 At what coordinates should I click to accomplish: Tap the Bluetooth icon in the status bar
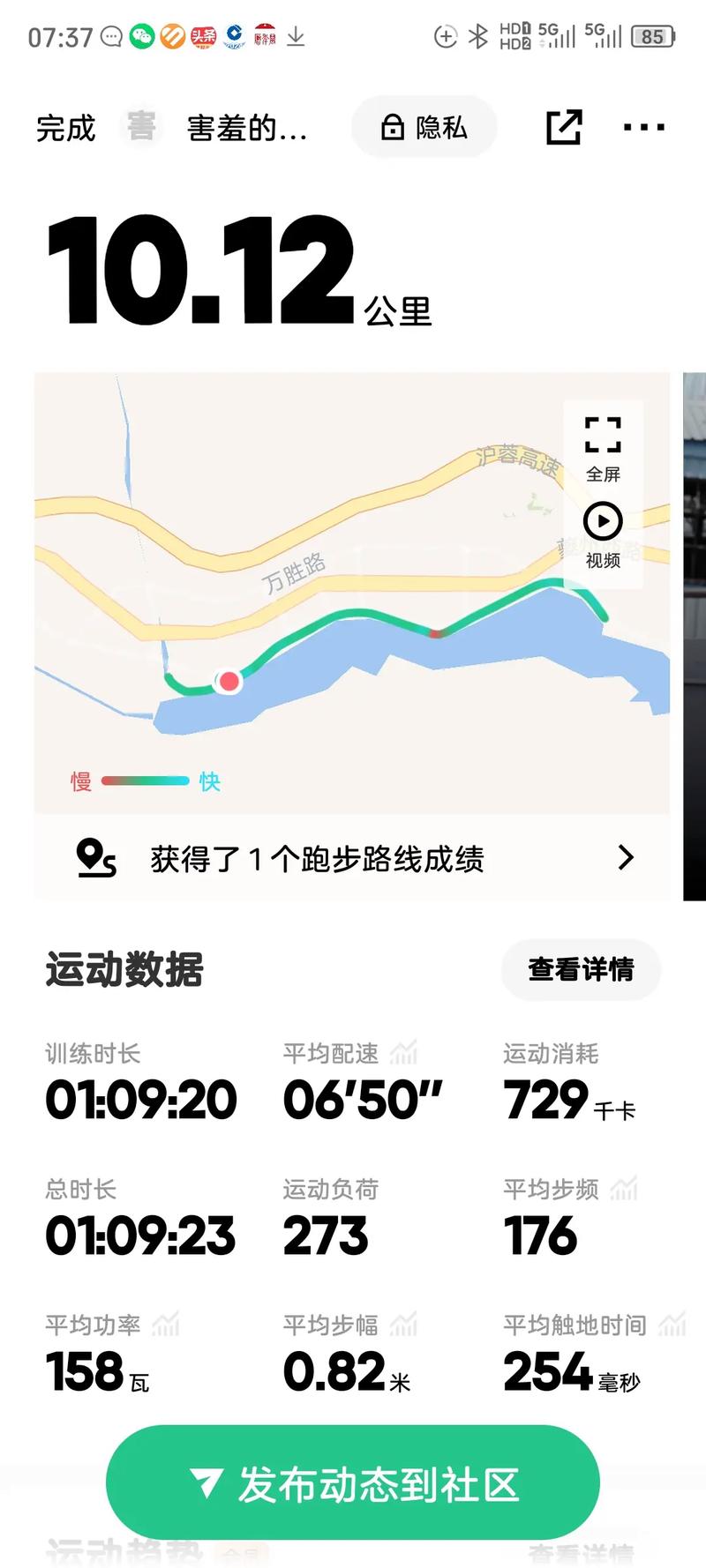477,34
